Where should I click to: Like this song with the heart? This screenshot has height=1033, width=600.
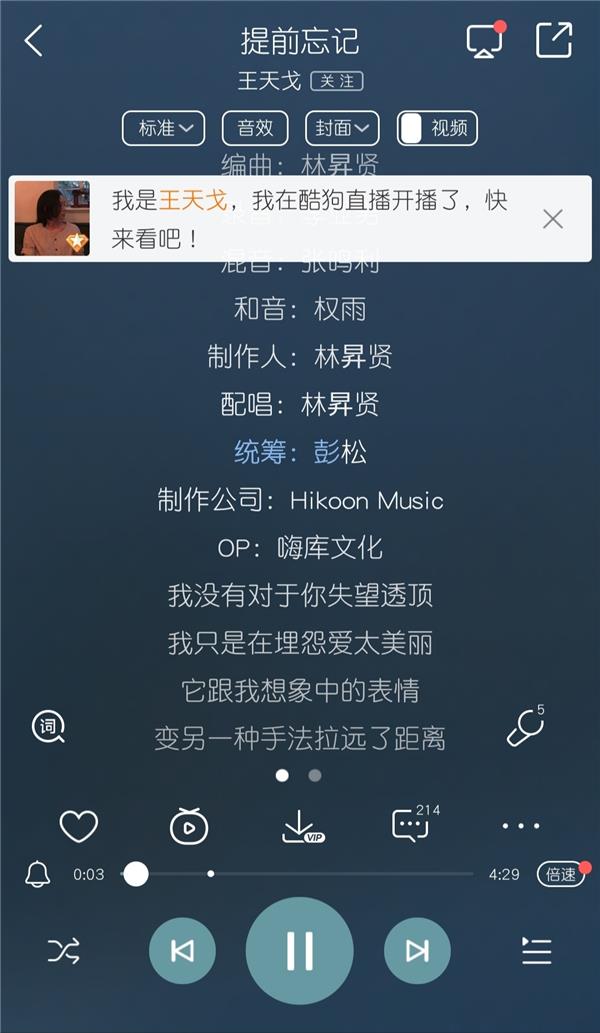tap(78, 826)
